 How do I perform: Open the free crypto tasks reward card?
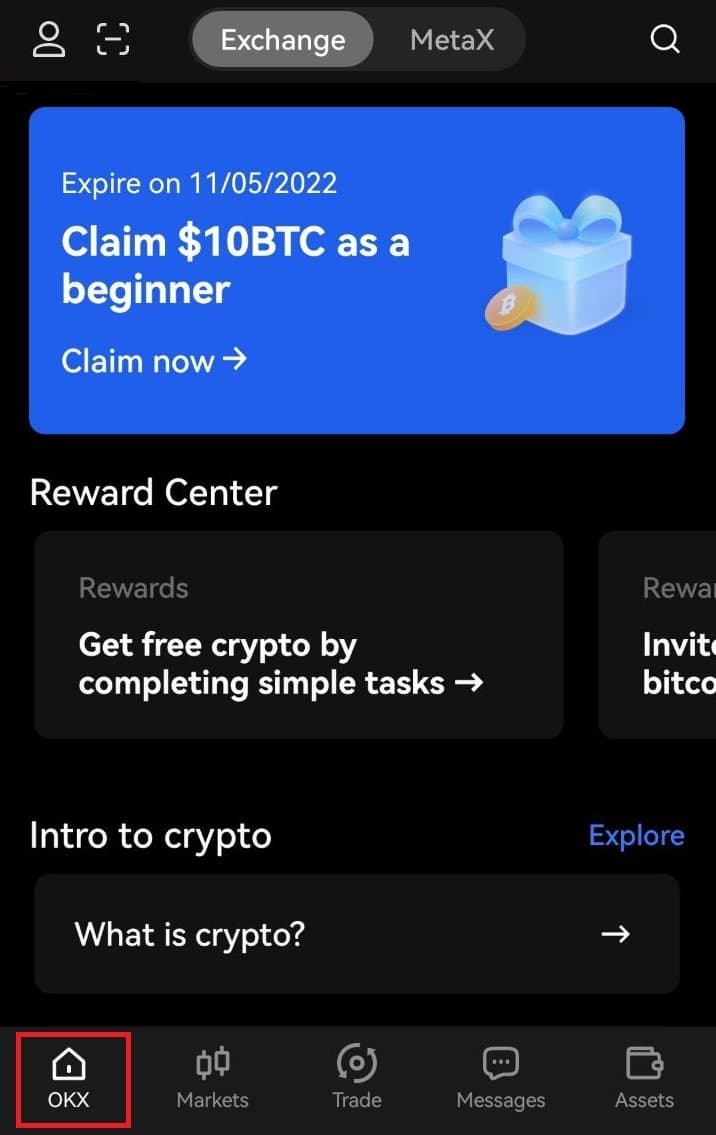click(298, 634)
